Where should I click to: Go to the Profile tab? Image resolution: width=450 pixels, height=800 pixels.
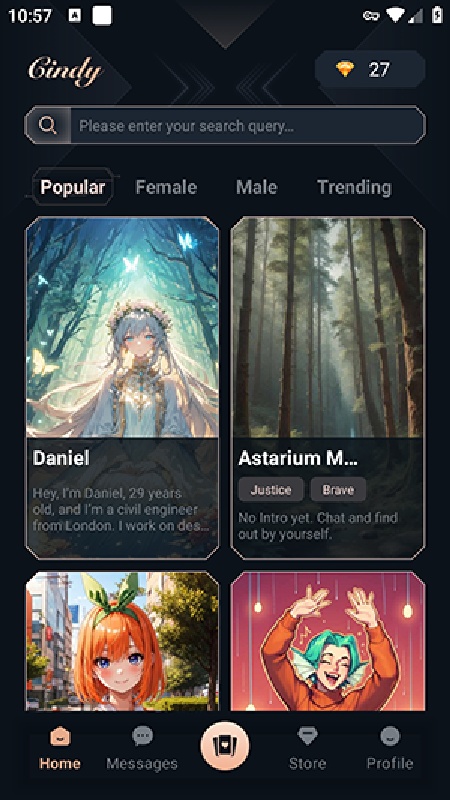pyautogui.click(x=390, y=748)
